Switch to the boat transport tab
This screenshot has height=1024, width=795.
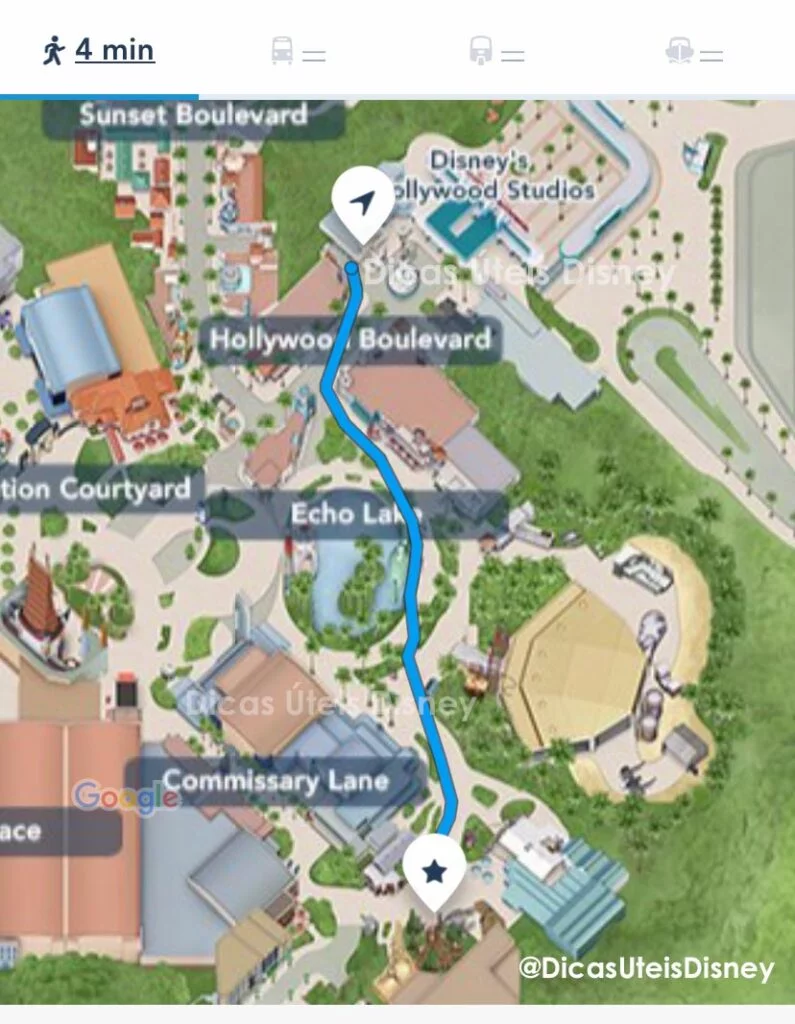695,52
